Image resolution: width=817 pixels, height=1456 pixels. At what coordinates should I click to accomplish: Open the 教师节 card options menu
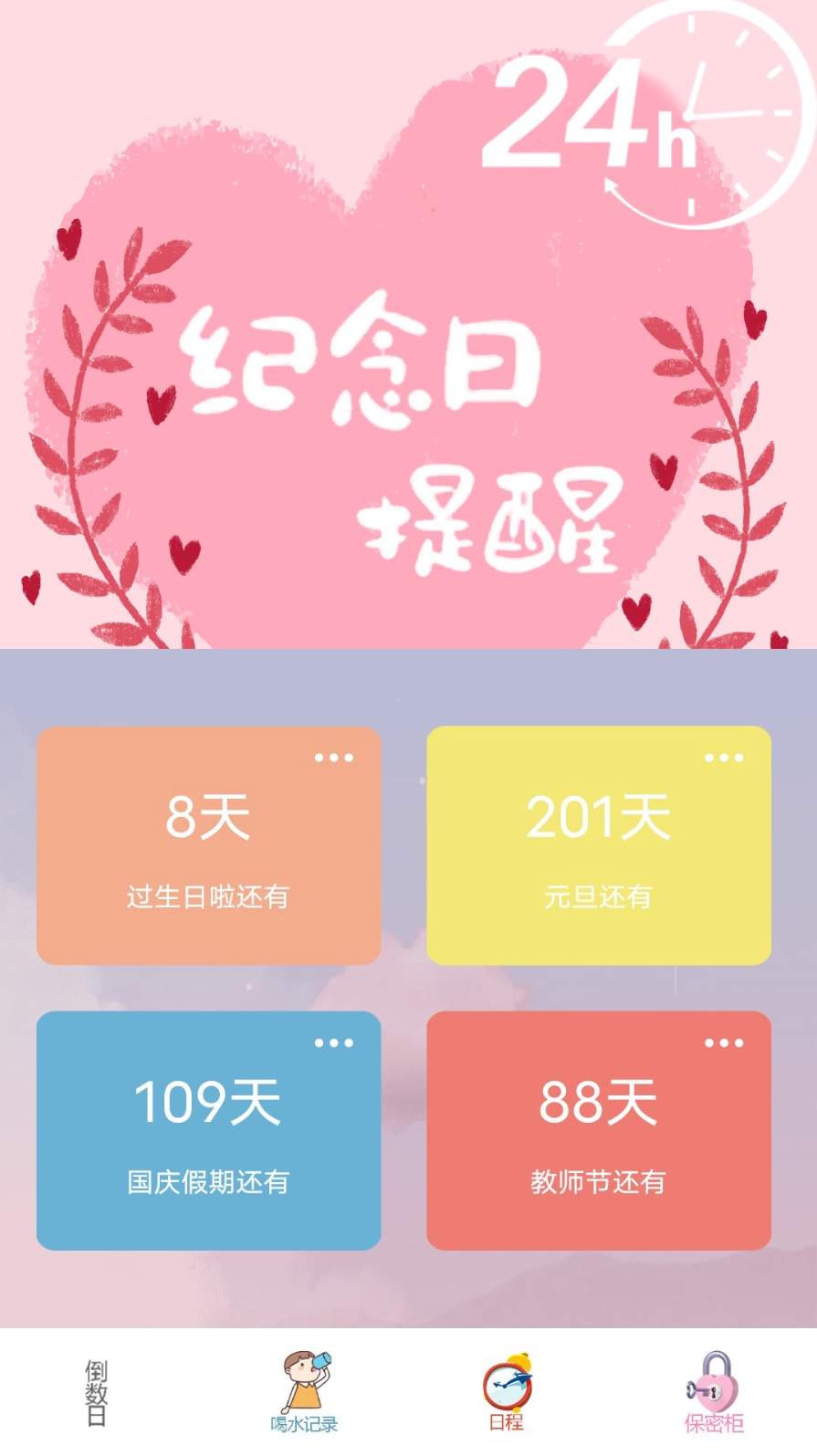pyautogui.click(x=723, y=1041)
